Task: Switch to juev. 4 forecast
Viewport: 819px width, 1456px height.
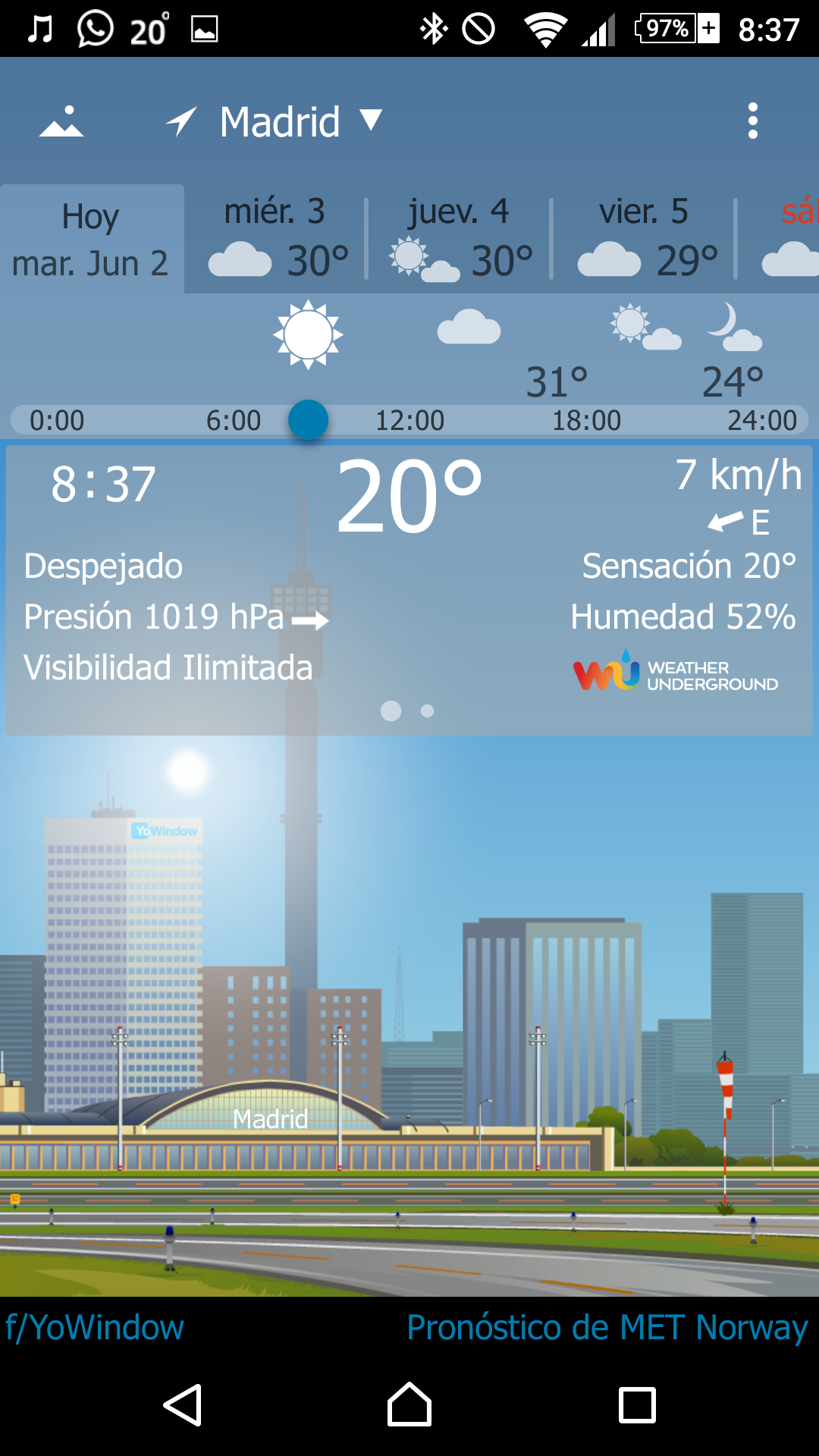Action: pyautogui.click(x=460, y=239)
